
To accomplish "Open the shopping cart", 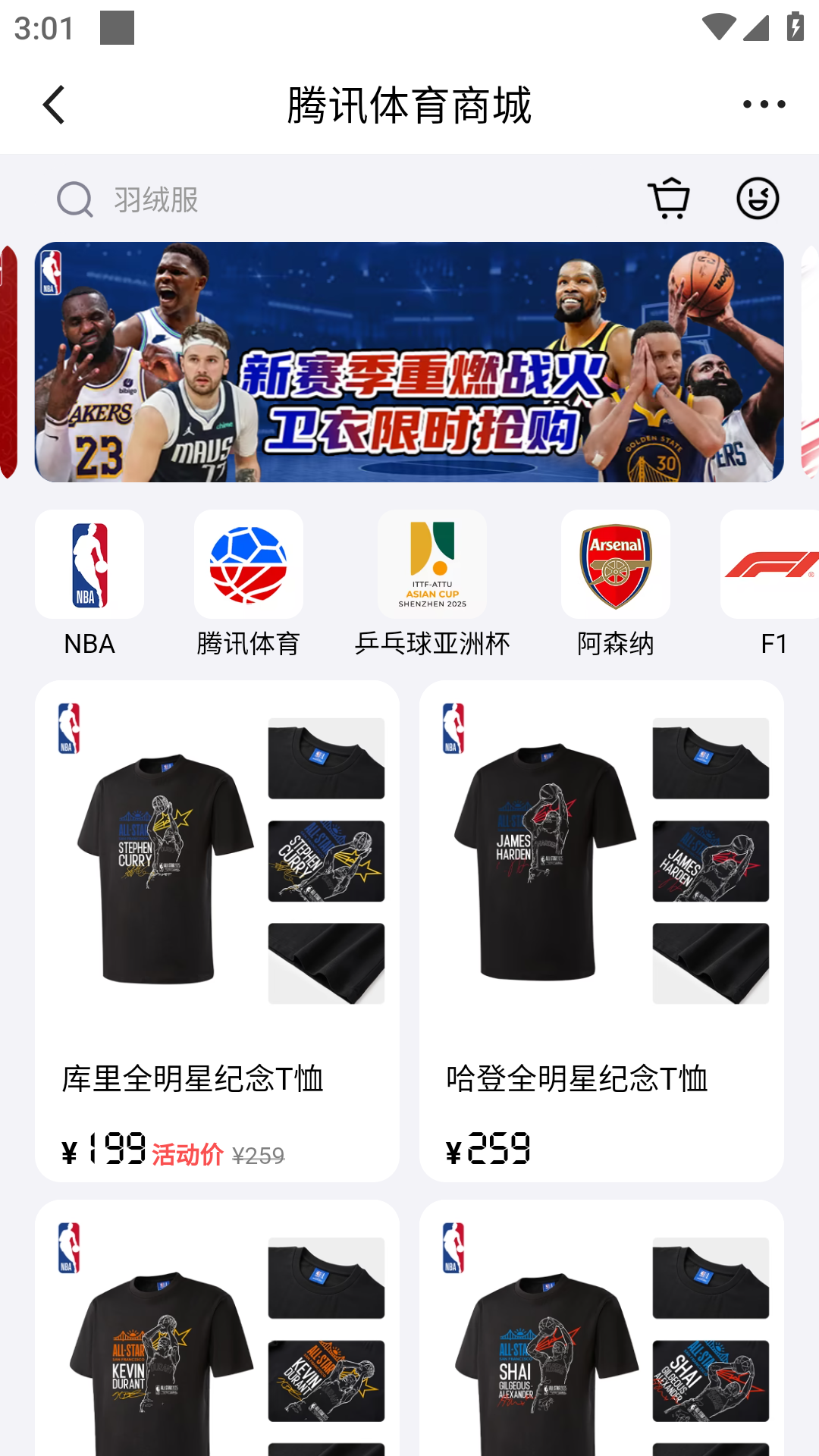I will pos(669,199).
